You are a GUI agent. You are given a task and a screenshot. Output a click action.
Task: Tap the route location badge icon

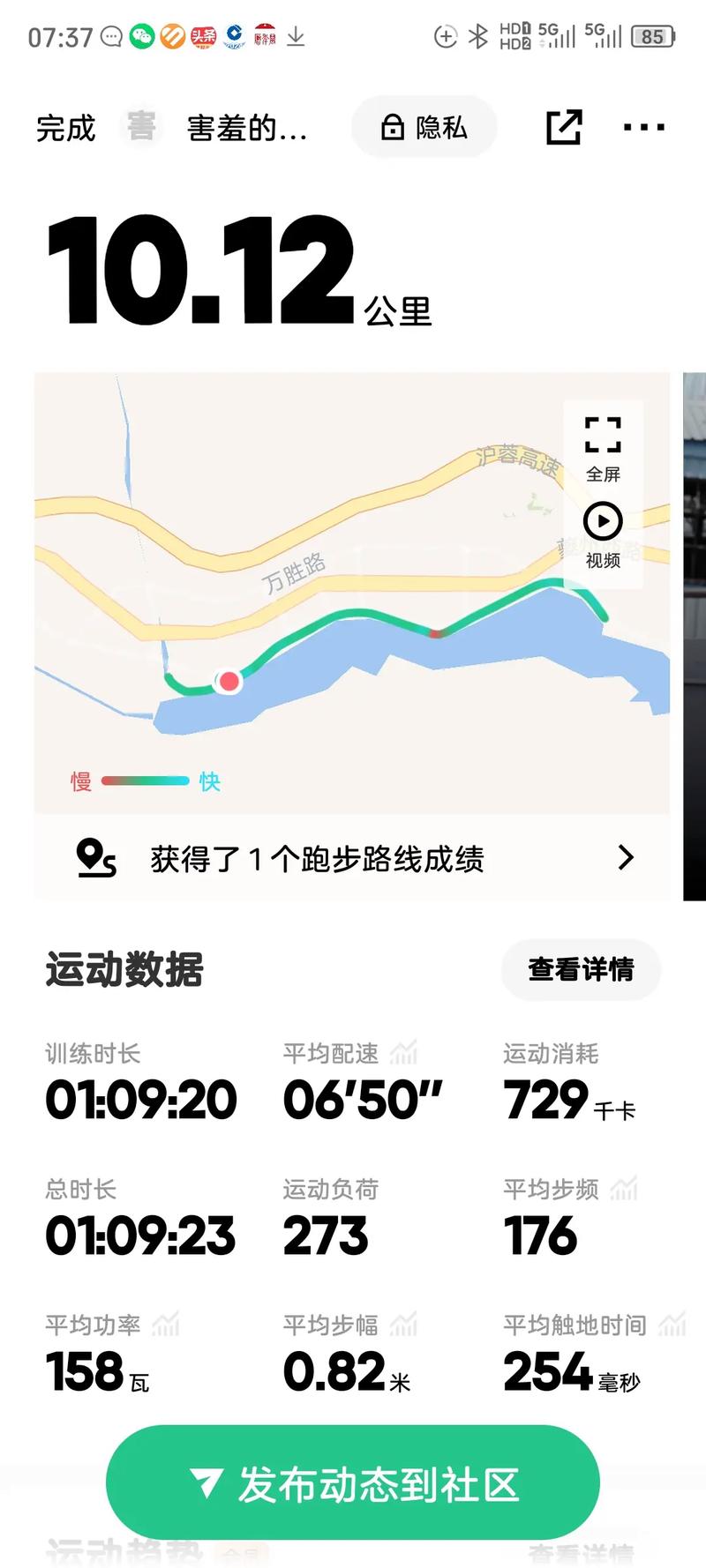click(94, 856)
